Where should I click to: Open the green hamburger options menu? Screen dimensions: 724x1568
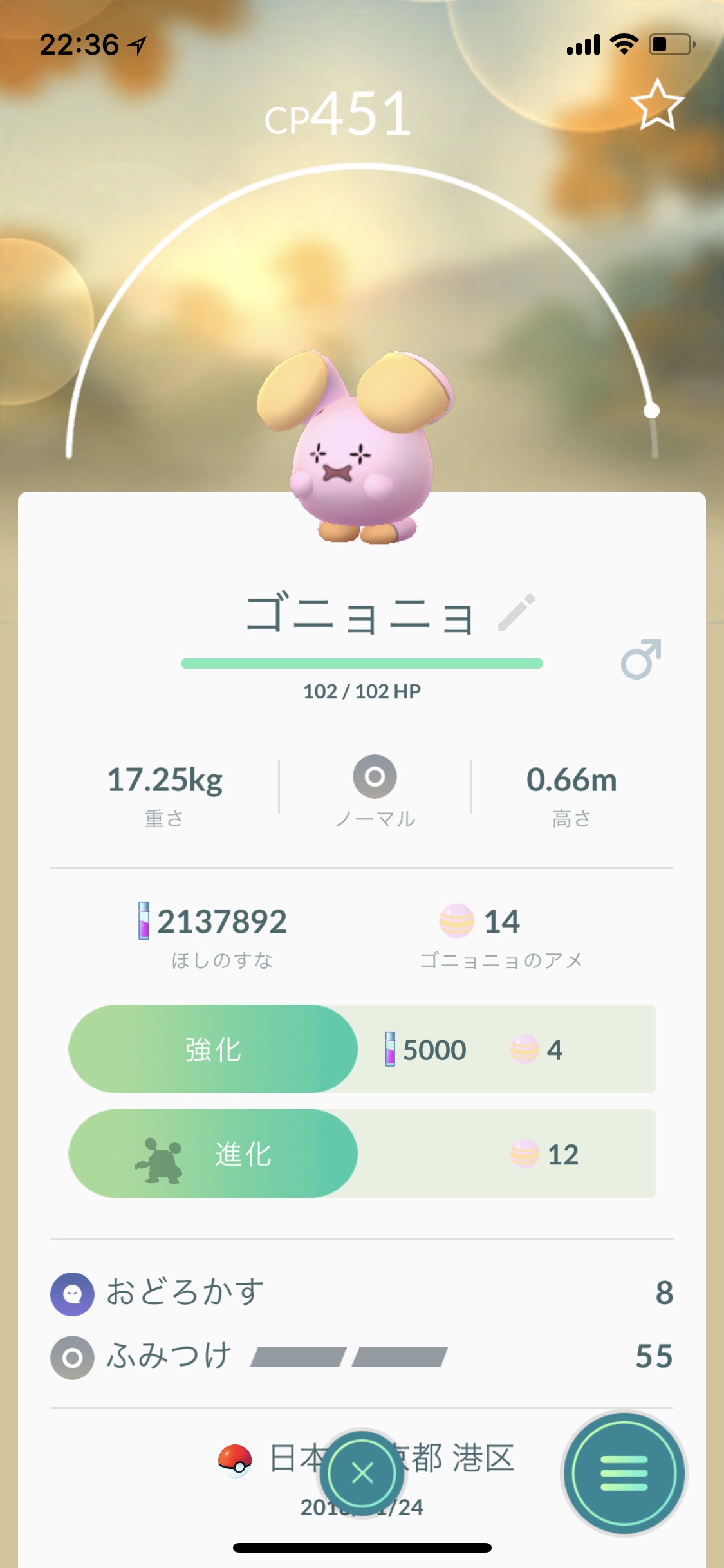pos(624,1473)
